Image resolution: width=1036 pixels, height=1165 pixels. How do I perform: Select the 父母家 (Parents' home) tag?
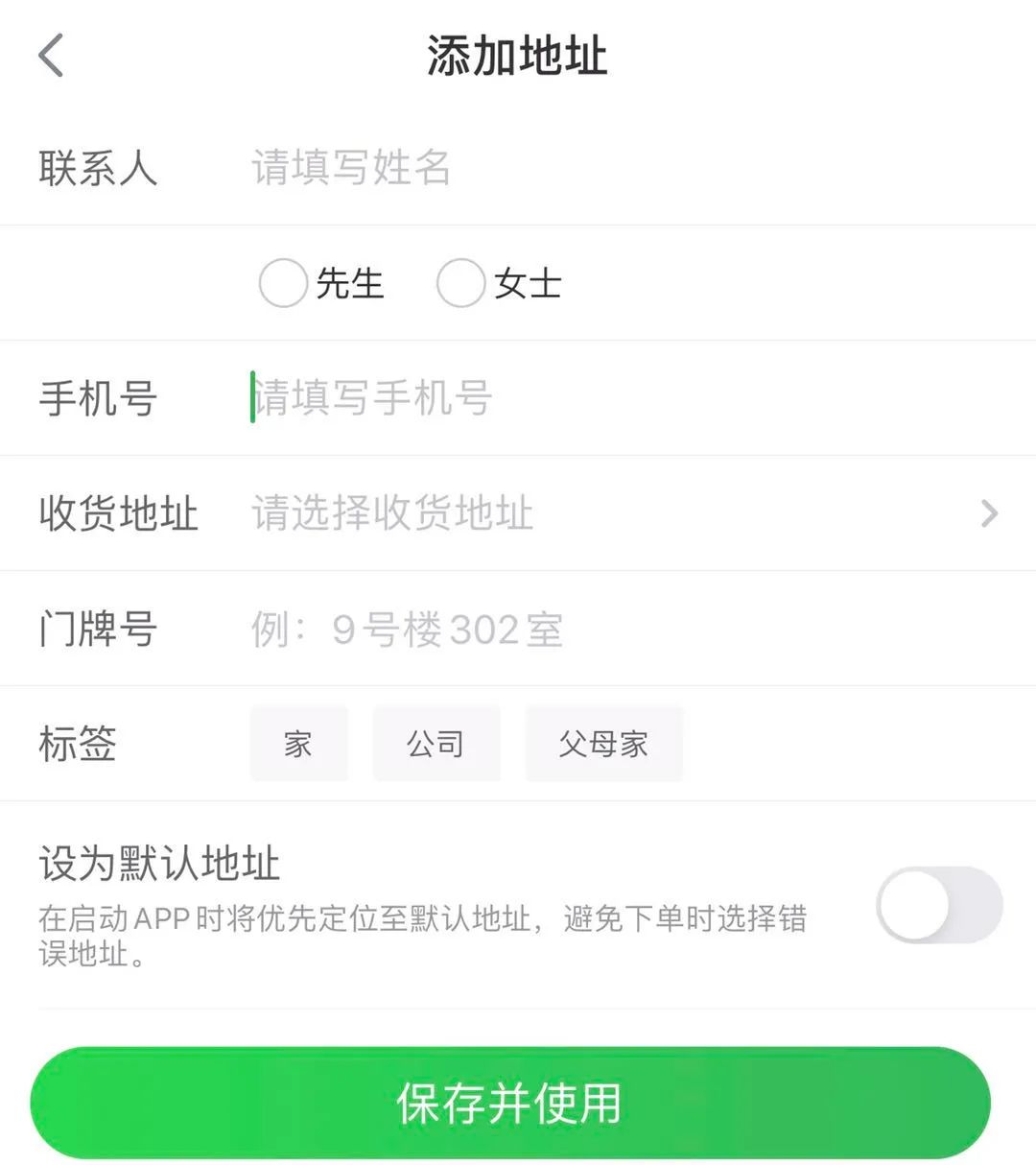[x=603, y=744]
